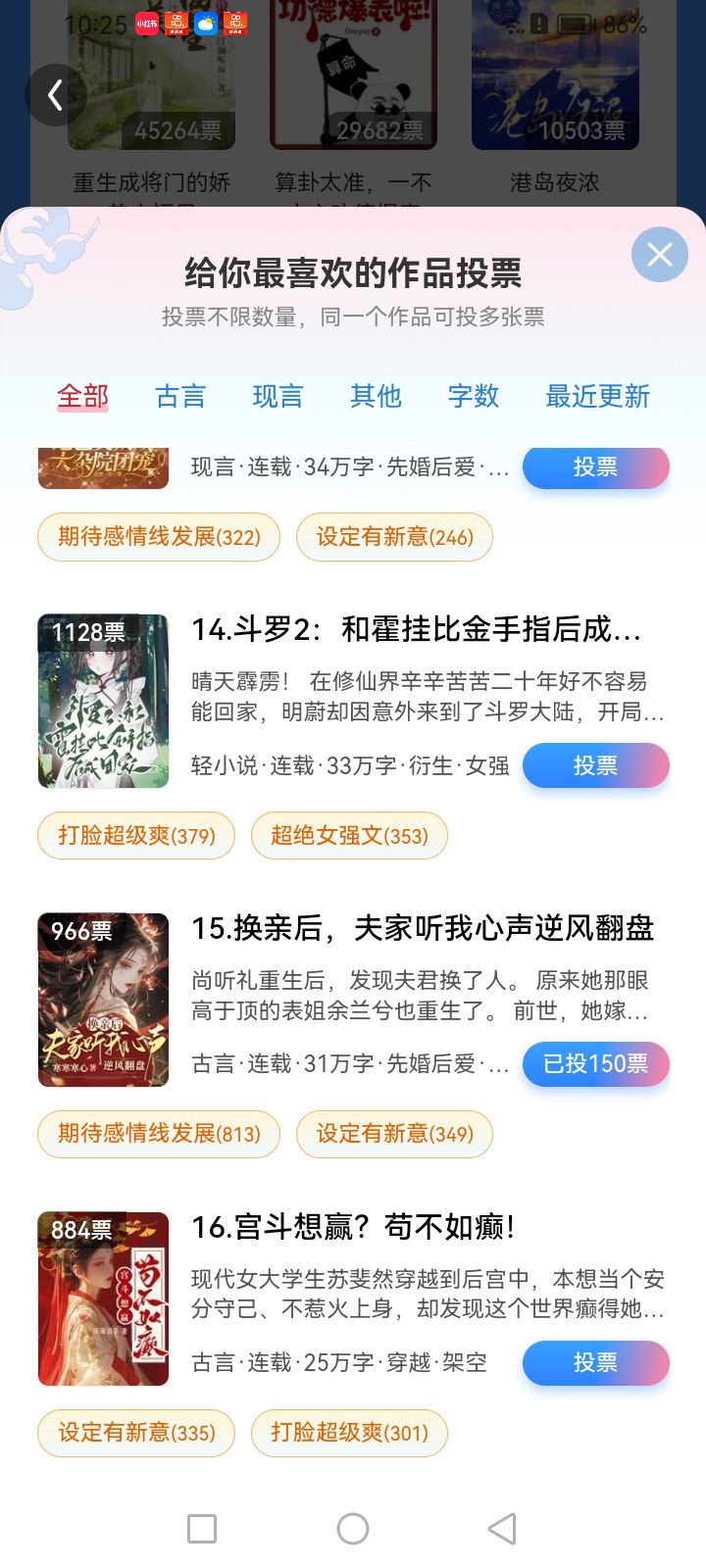The width and height of the screenshot is (706, 1568).
Task: Show 最近更新 works
Action: [597, 396]
